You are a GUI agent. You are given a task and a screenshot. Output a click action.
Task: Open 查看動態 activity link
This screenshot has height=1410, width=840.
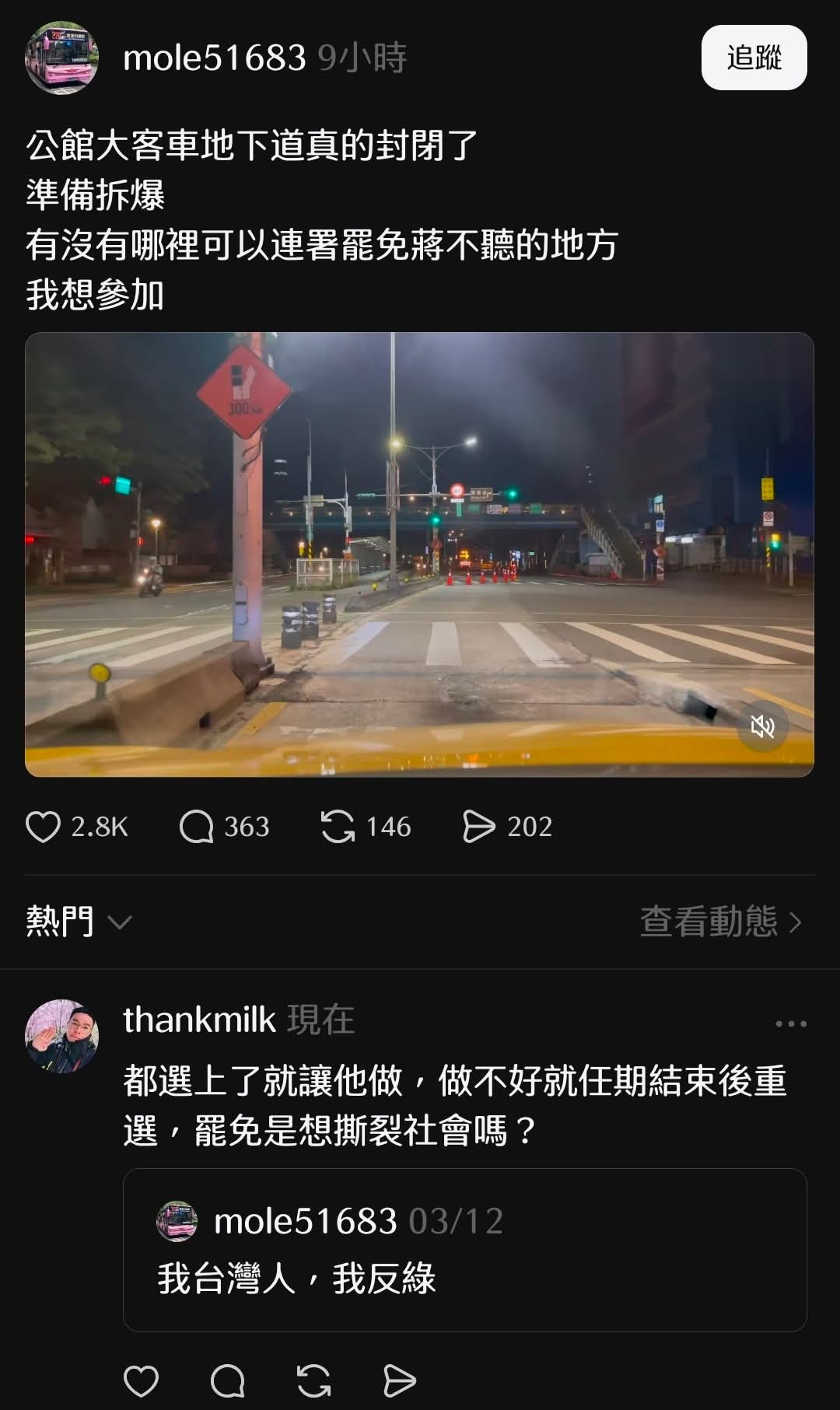pyautogui.click(x=720, y=922)
